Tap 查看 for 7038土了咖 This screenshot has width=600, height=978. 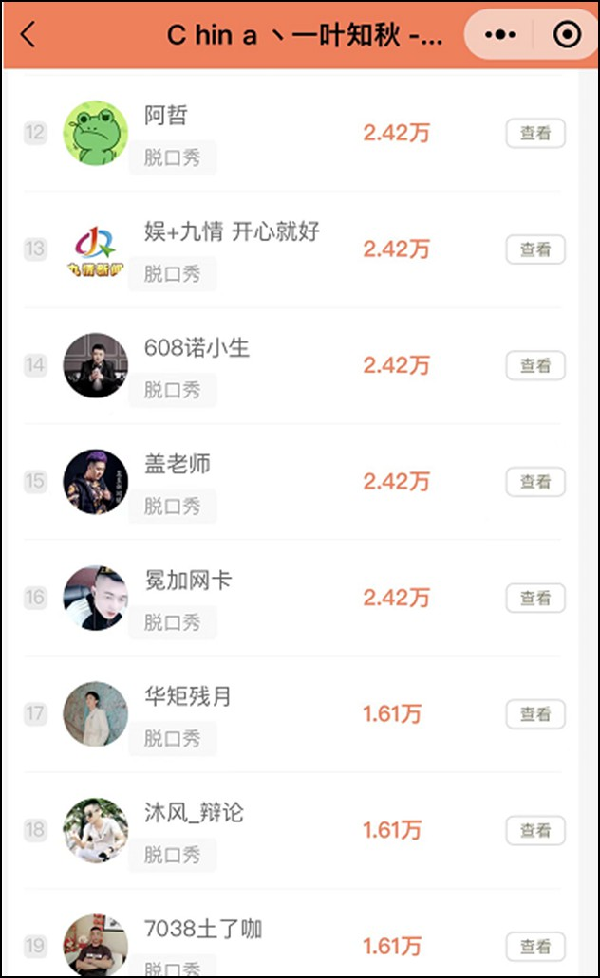[536, 947]
